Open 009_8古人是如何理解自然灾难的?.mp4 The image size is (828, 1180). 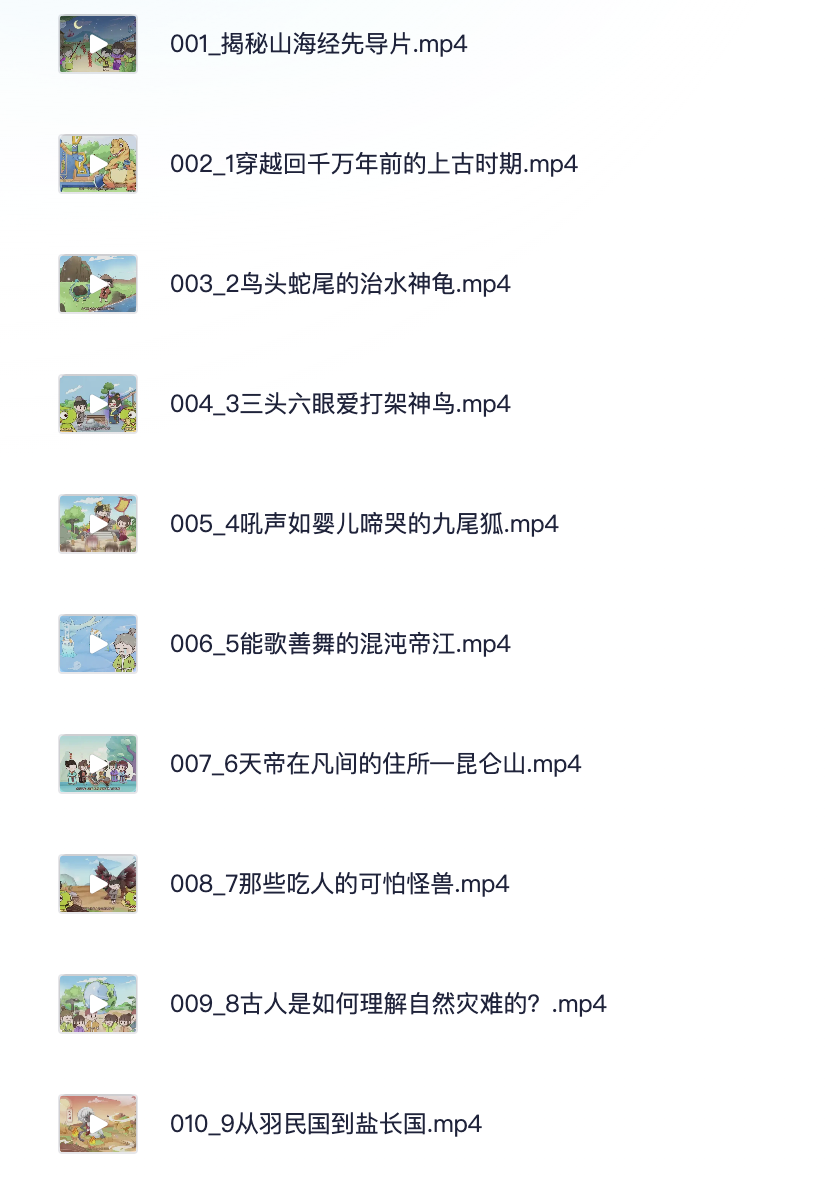[x=388, y=1004]
